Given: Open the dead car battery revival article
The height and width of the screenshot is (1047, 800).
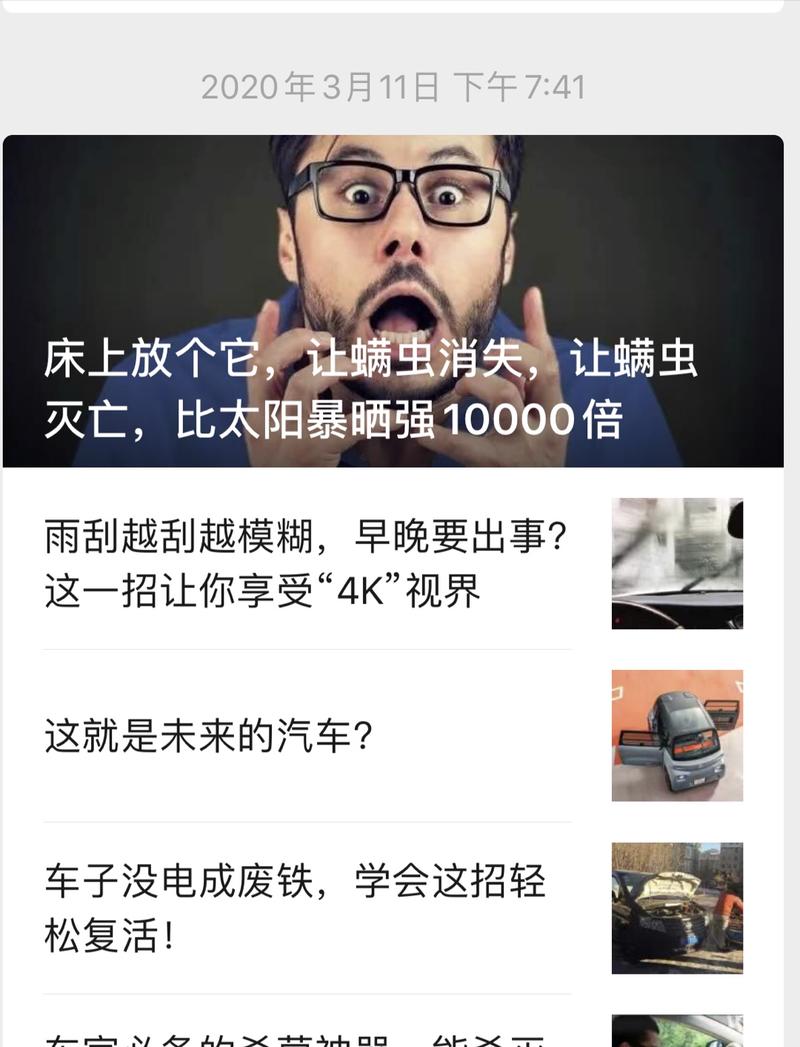Looking at the screenshot, I should [x=300, y=905].
